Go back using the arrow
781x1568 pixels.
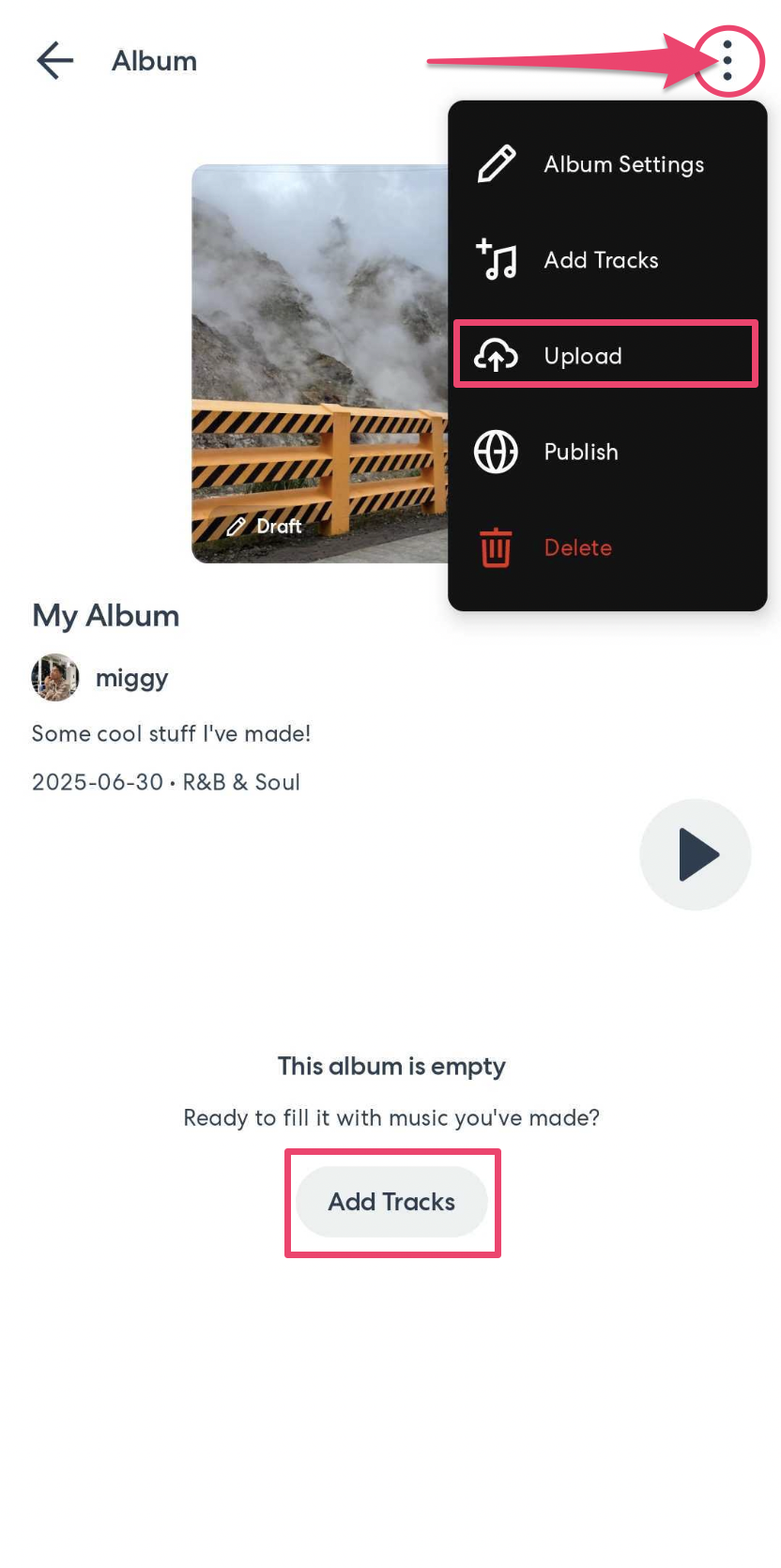point(55,61)
